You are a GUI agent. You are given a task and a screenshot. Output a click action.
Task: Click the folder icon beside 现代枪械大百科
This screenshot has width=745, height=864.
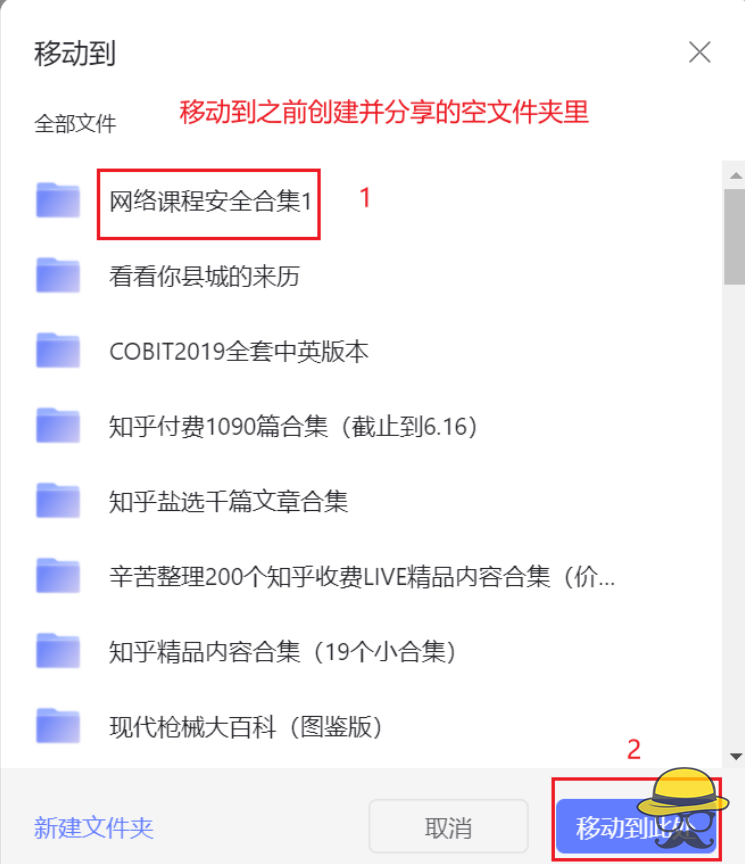pyautogui.click(x=57, y=726)
